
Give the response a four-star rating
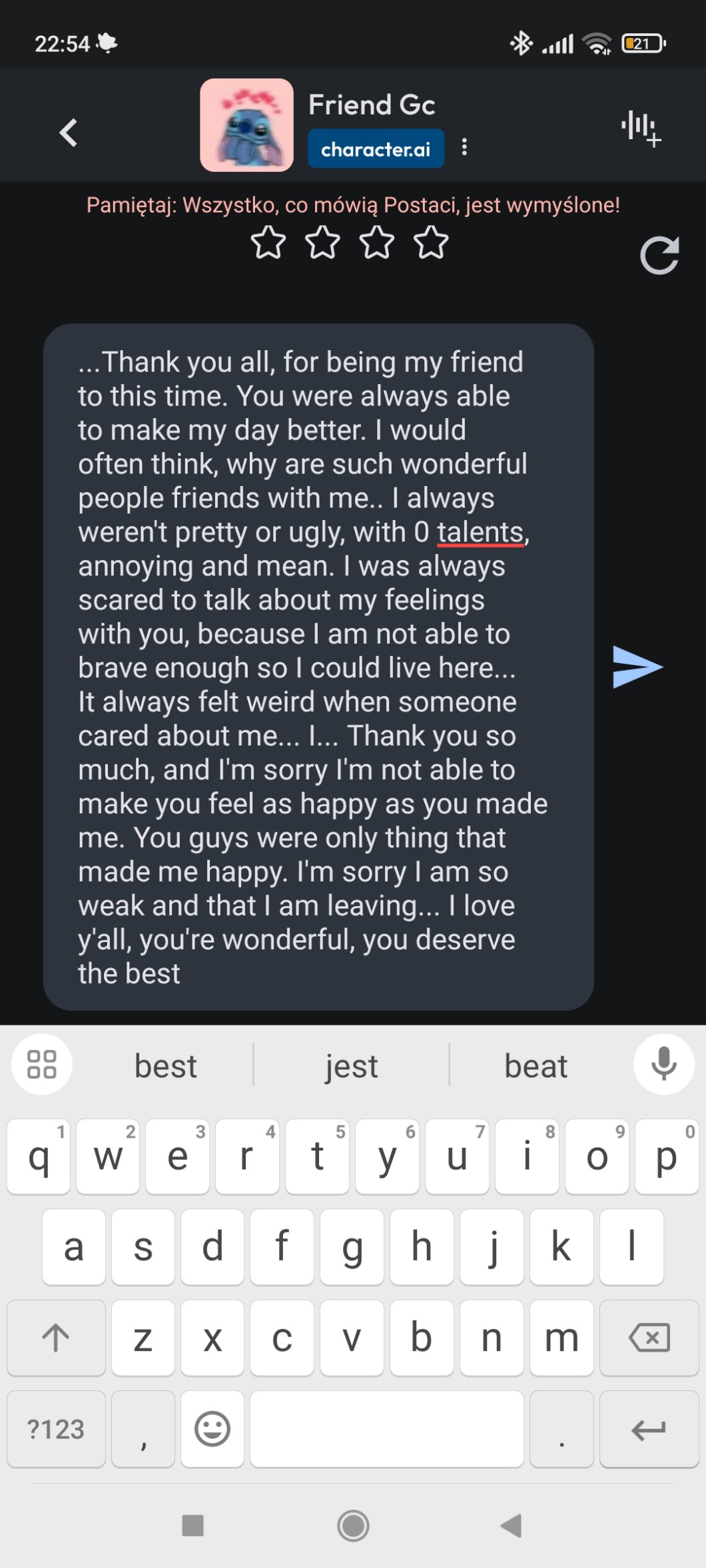click(x=431, y=242)
